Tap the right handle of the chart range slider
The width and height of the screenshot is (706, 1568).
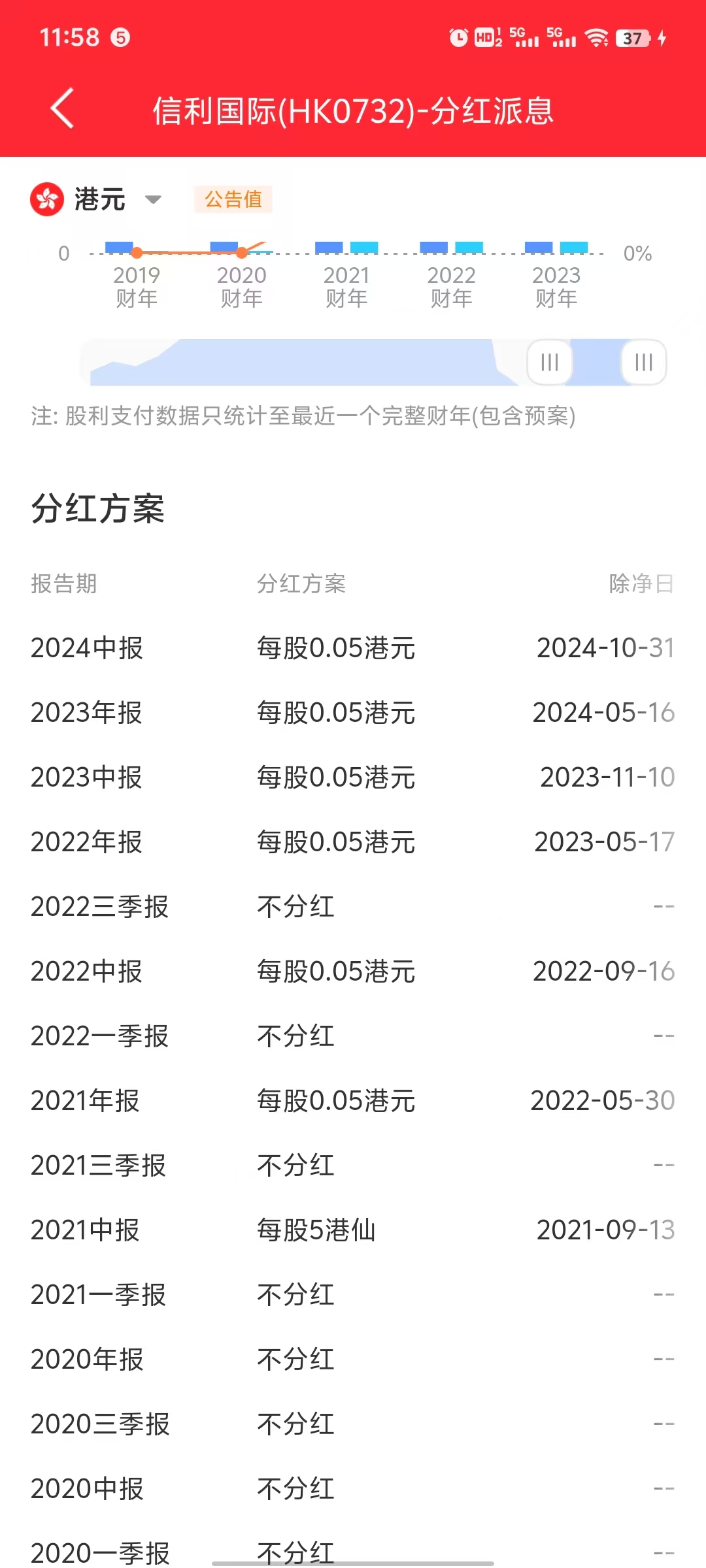(643, 362)
